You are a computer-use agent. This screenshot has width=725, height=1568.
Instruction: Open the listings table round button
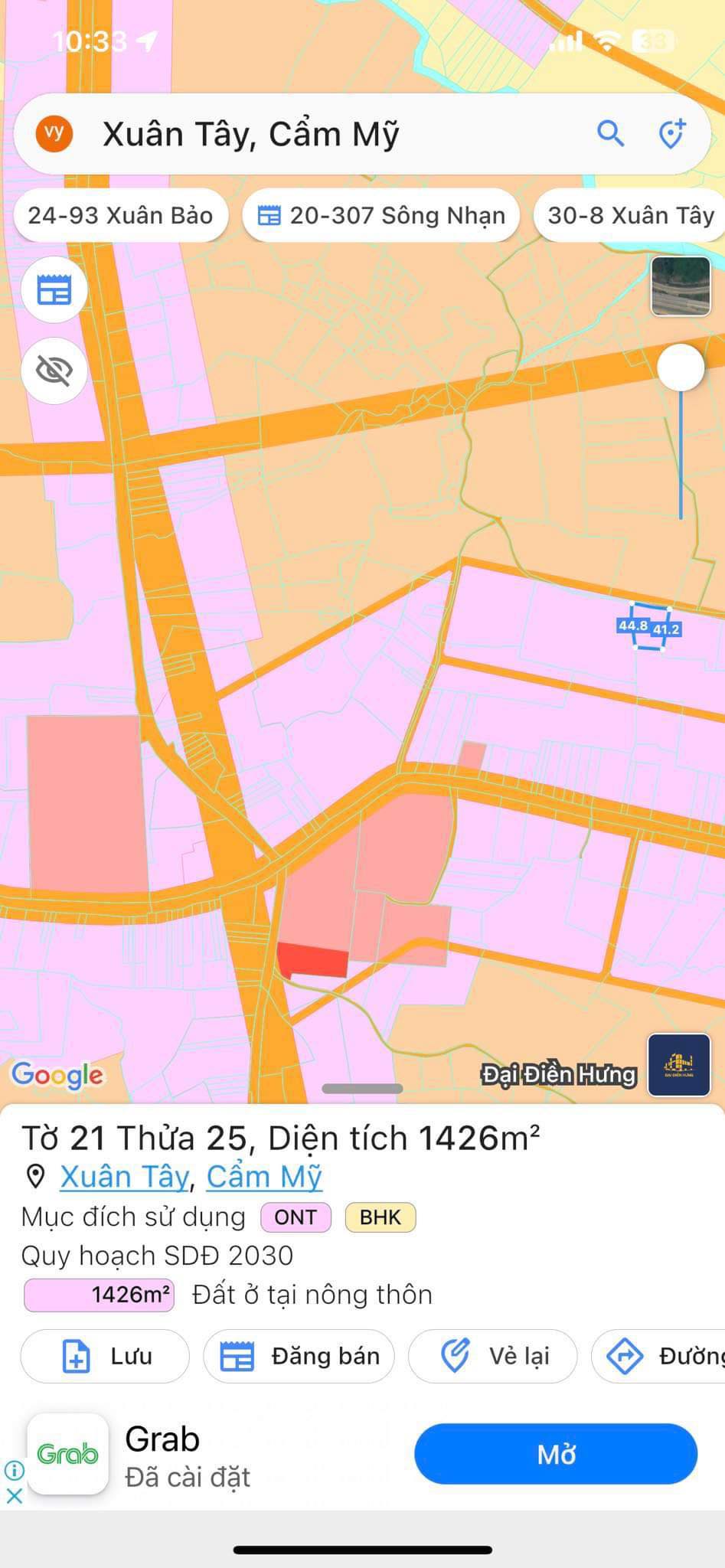(54, 290)
